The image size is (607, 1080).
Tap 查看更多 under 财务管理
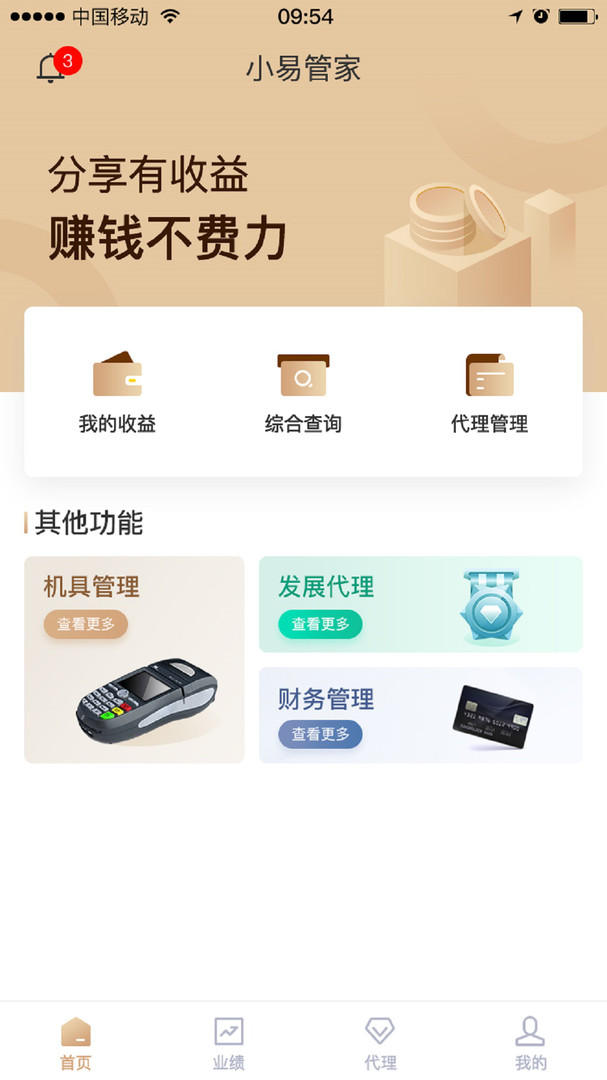(x=320, y=734)
